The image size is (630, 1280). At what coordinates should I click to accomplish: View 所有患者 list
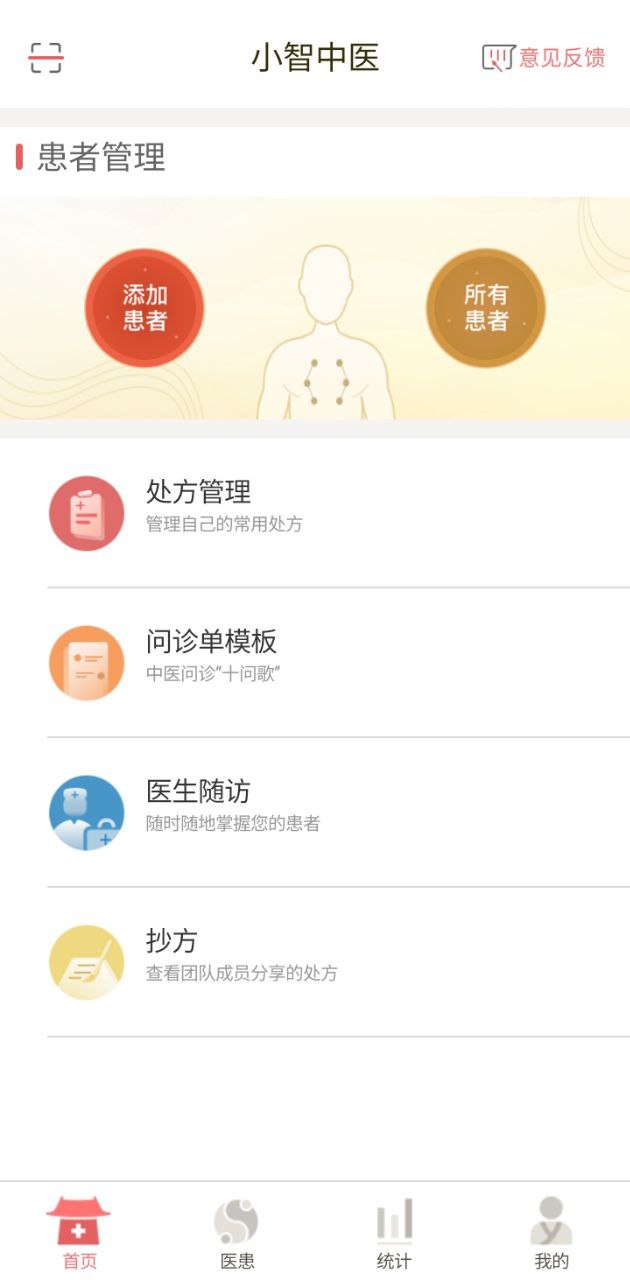(x=486, y=308)
